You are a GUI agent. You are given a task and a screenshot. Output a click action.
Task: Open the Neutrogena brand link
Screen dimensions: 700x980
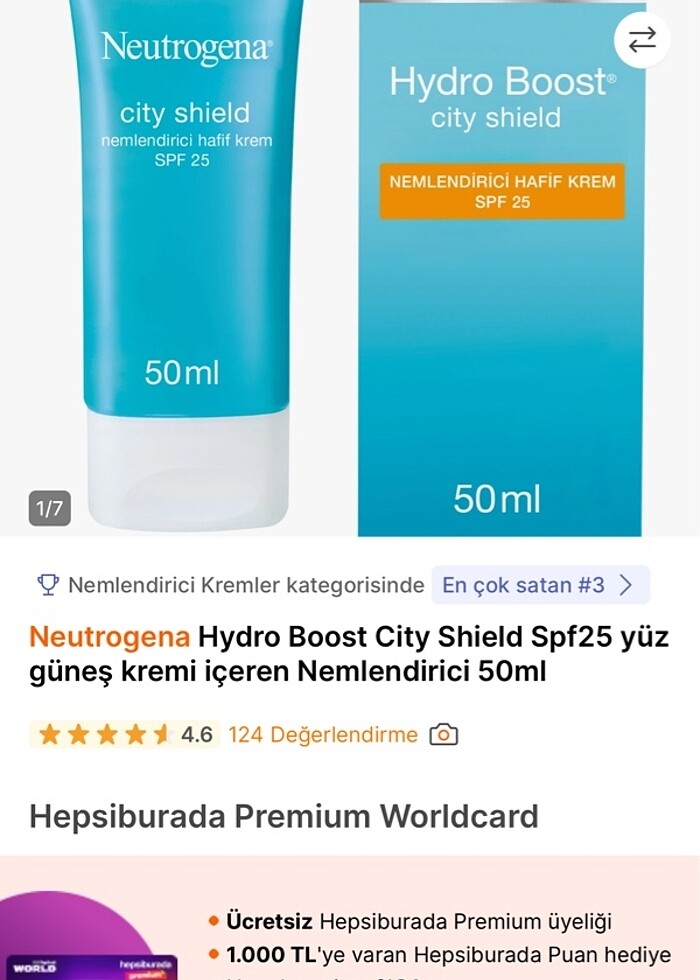pyautogui.click(x=109, y=636)
